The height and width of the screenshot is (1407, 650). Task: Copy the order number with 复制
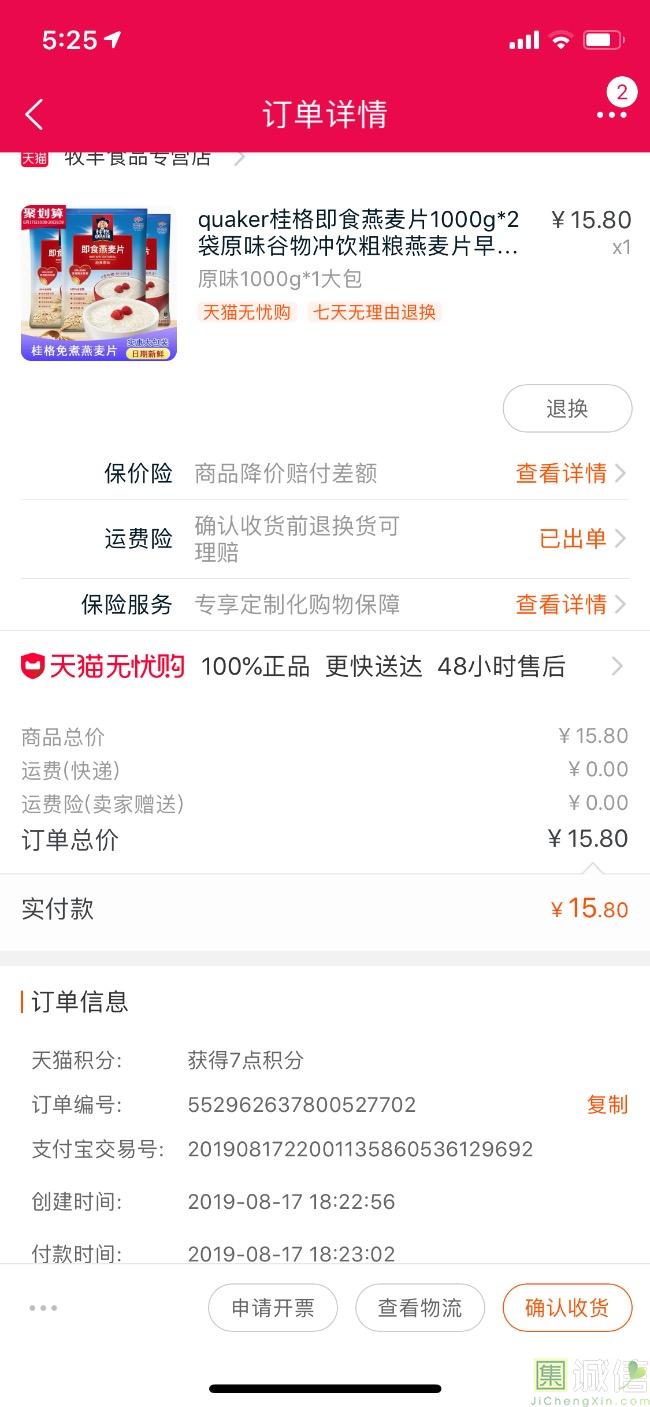[607, 1105]
